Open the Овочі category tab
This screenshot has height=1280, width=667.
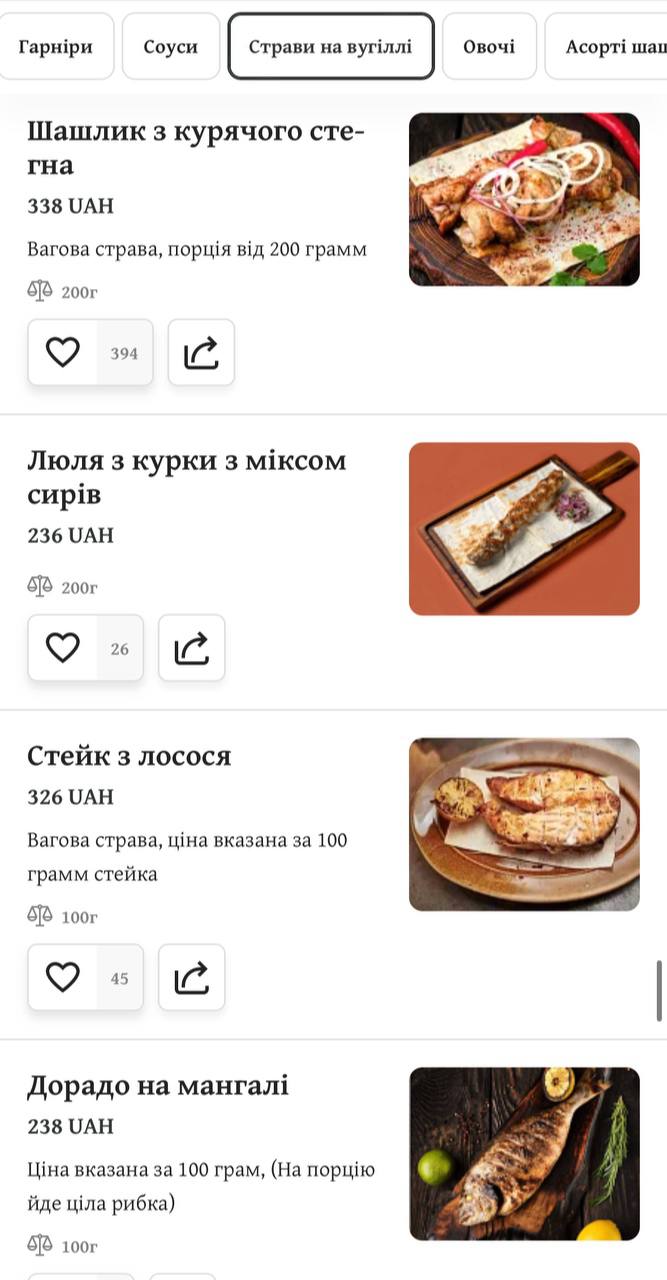tap(489, 46)
